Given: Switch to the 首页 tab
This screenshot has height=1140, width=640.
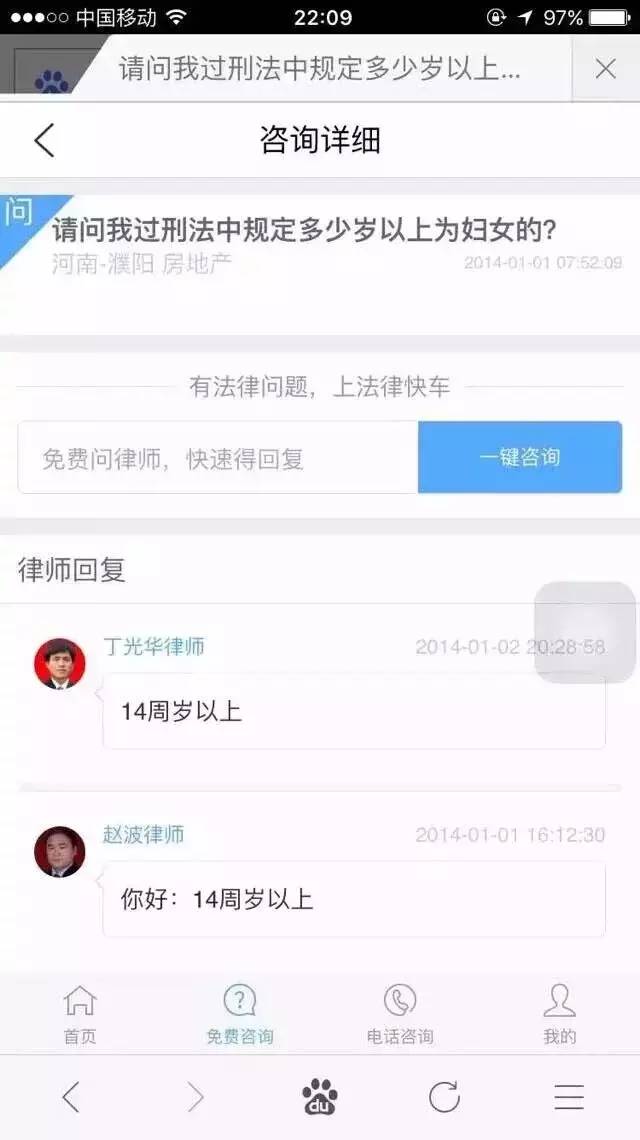Looking at the screenshot, I should click(x=80, y=1013).
